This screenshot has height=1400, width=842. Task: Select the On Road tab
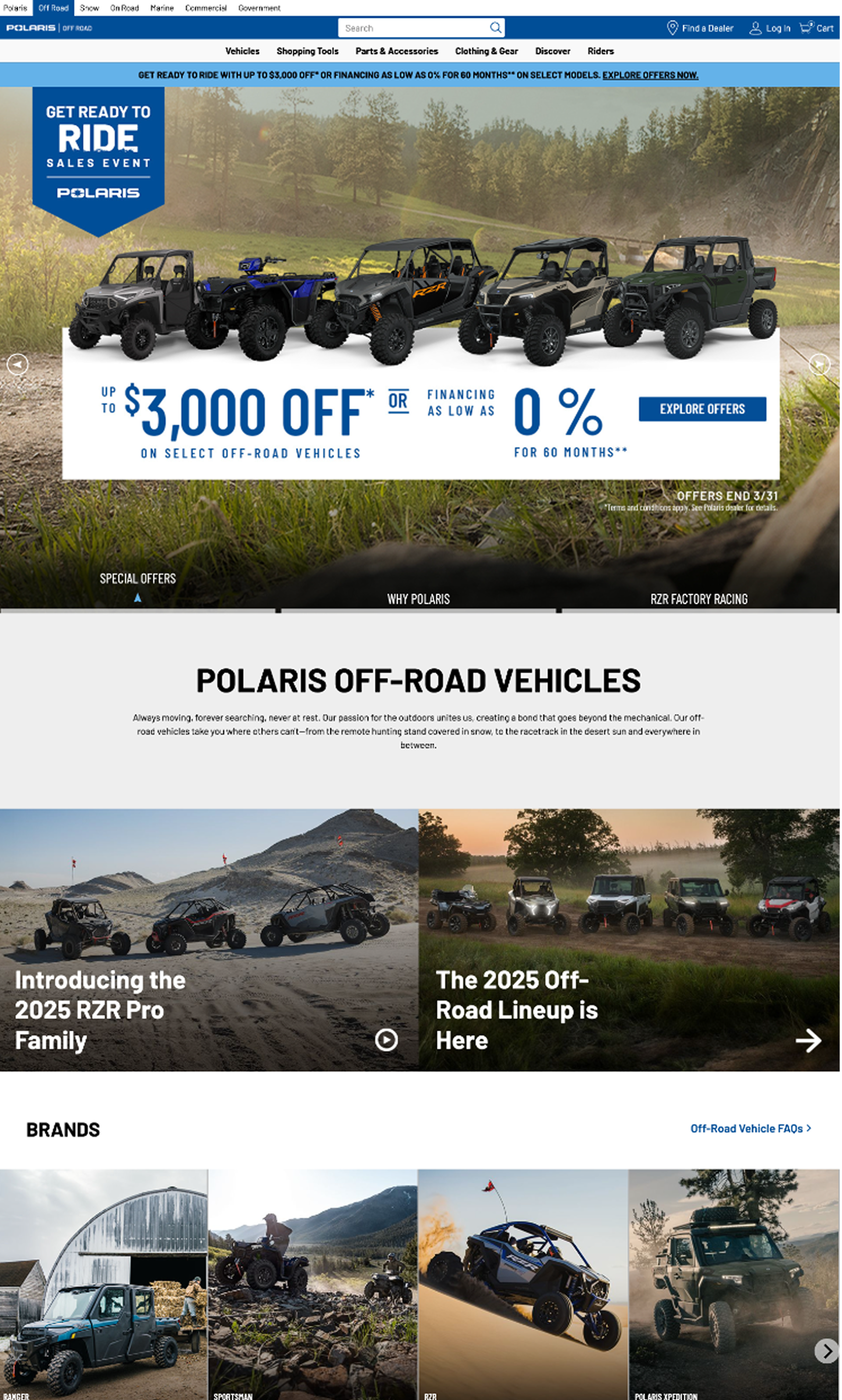[124, 8]
